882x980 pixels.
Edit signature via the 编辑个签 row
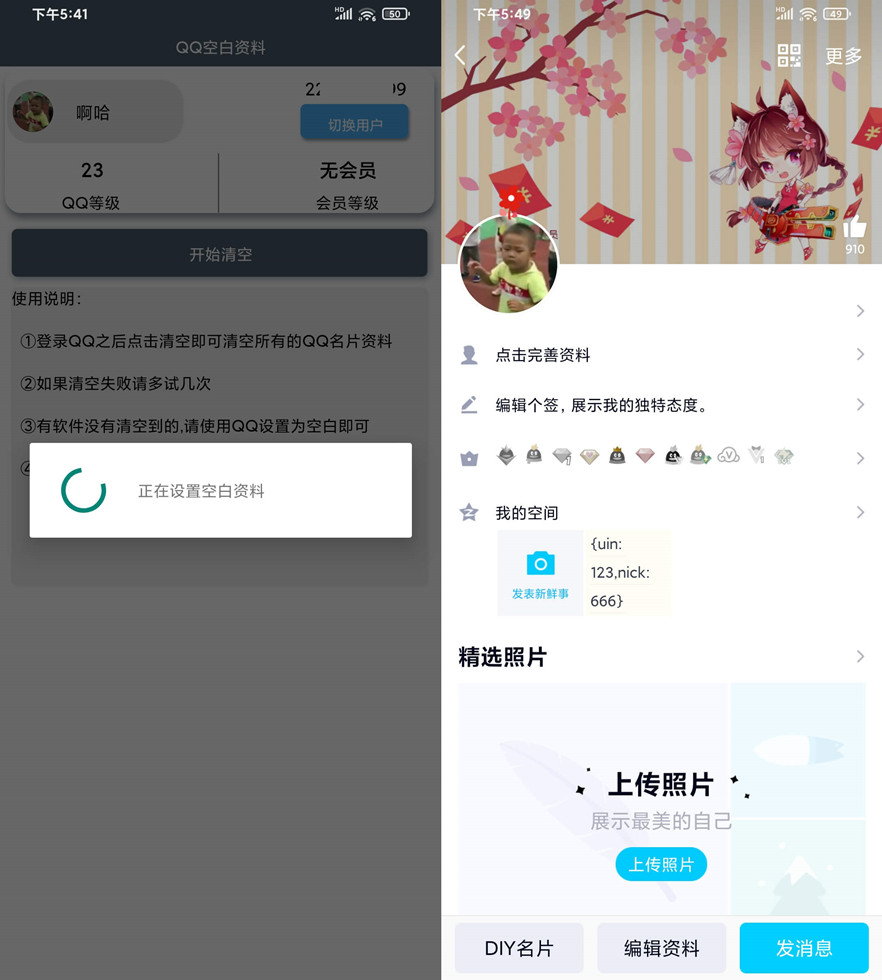[660, 405]
